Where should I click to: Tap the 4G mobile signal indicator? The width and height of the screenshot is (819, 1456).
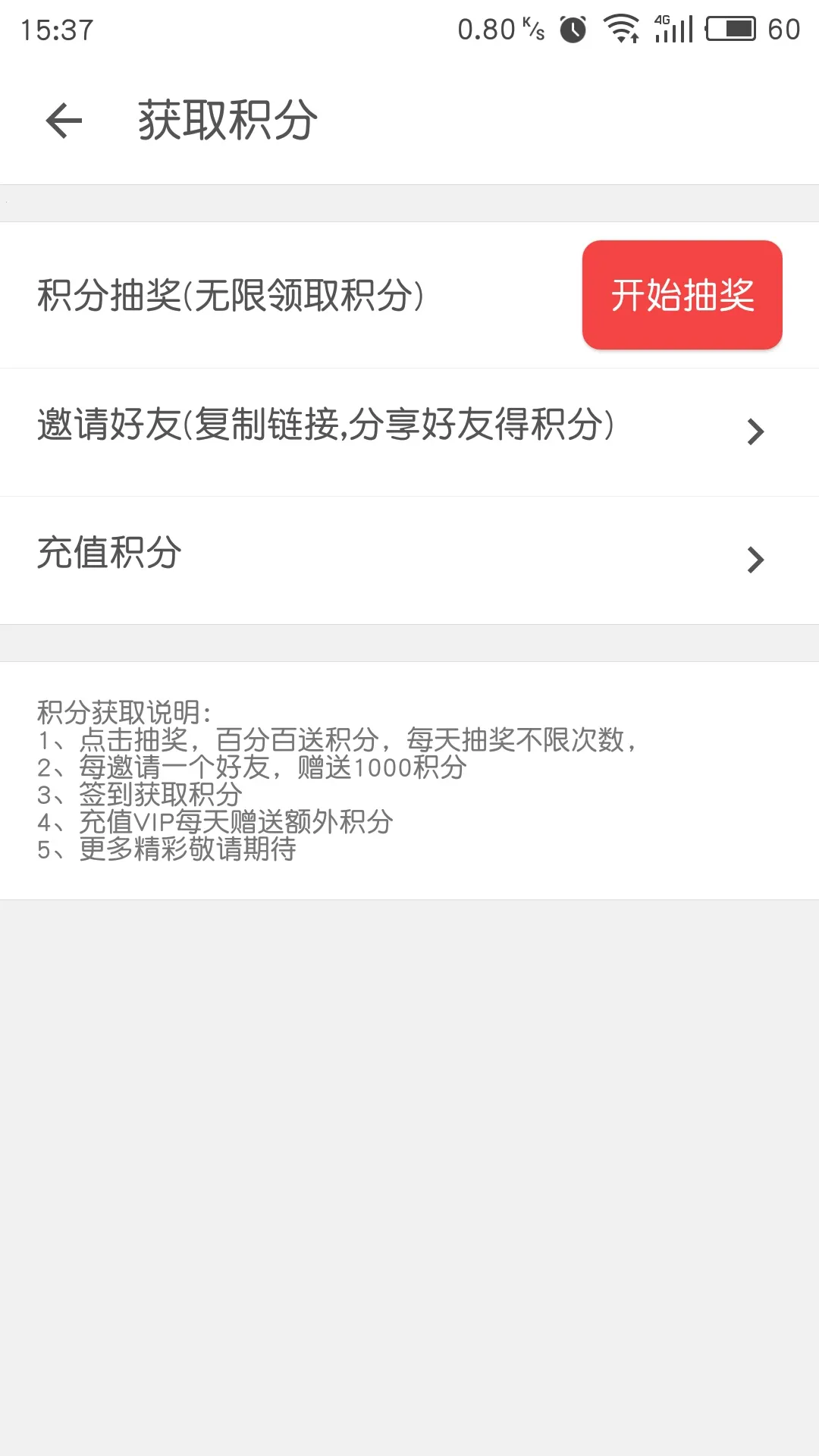coord(672,29)
